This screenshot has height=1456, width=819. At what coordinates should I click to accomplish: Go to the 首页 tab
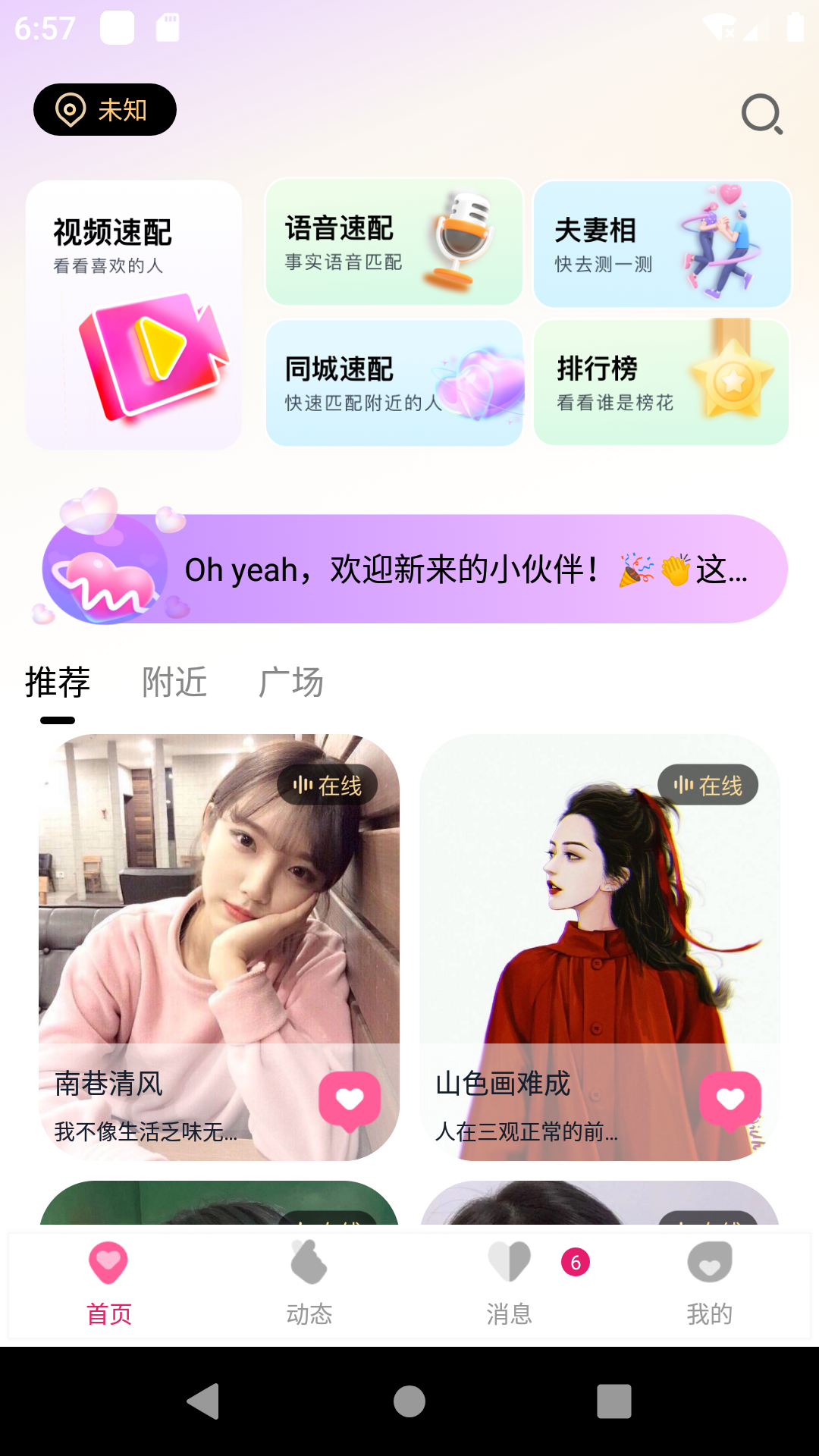108,1283
